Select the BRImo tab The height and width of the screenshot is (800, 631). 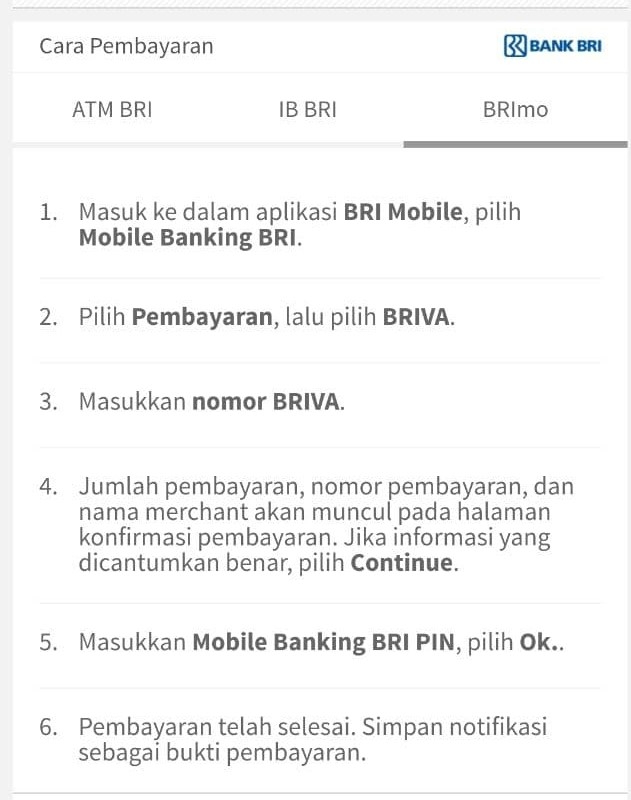click(x=515, y=110)
